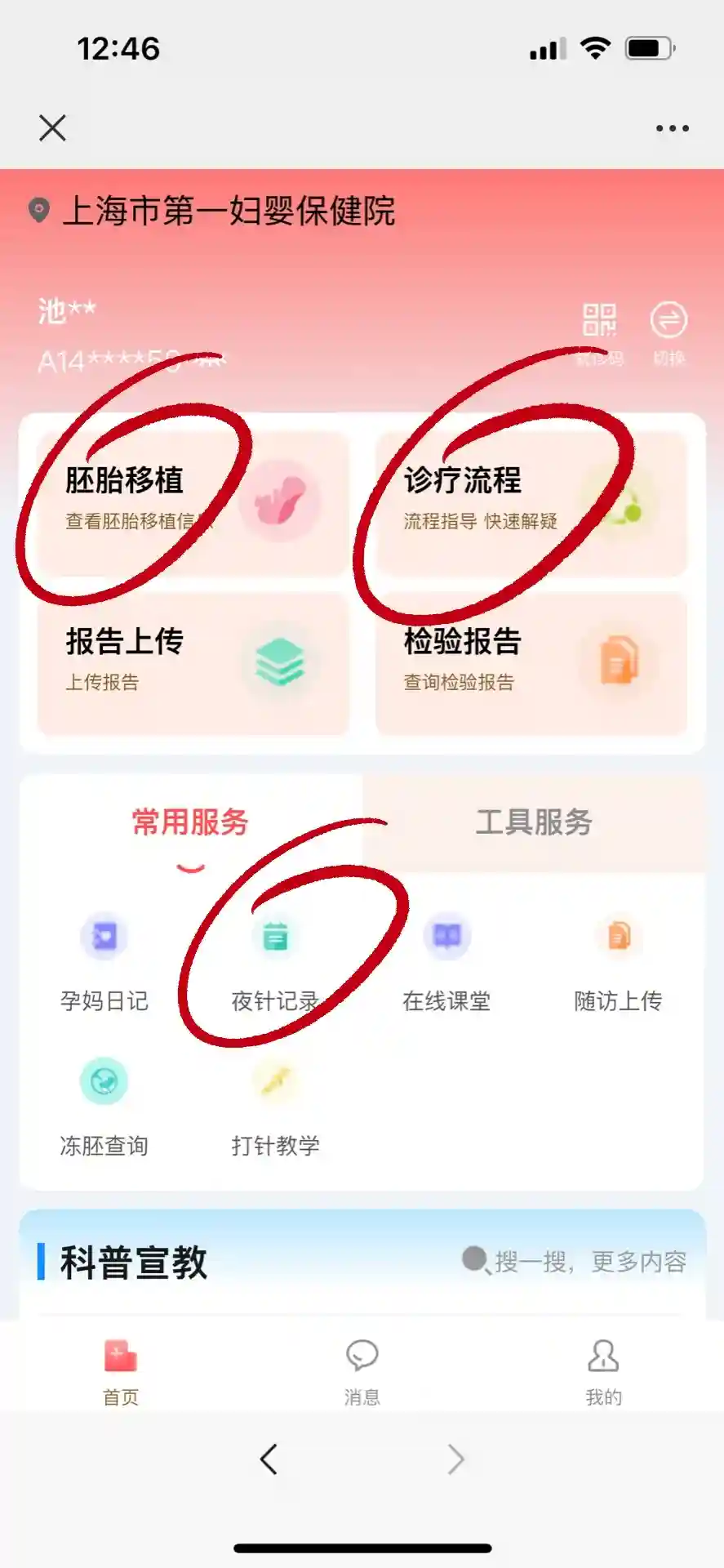Show the patient QR code

pos(599,323)
